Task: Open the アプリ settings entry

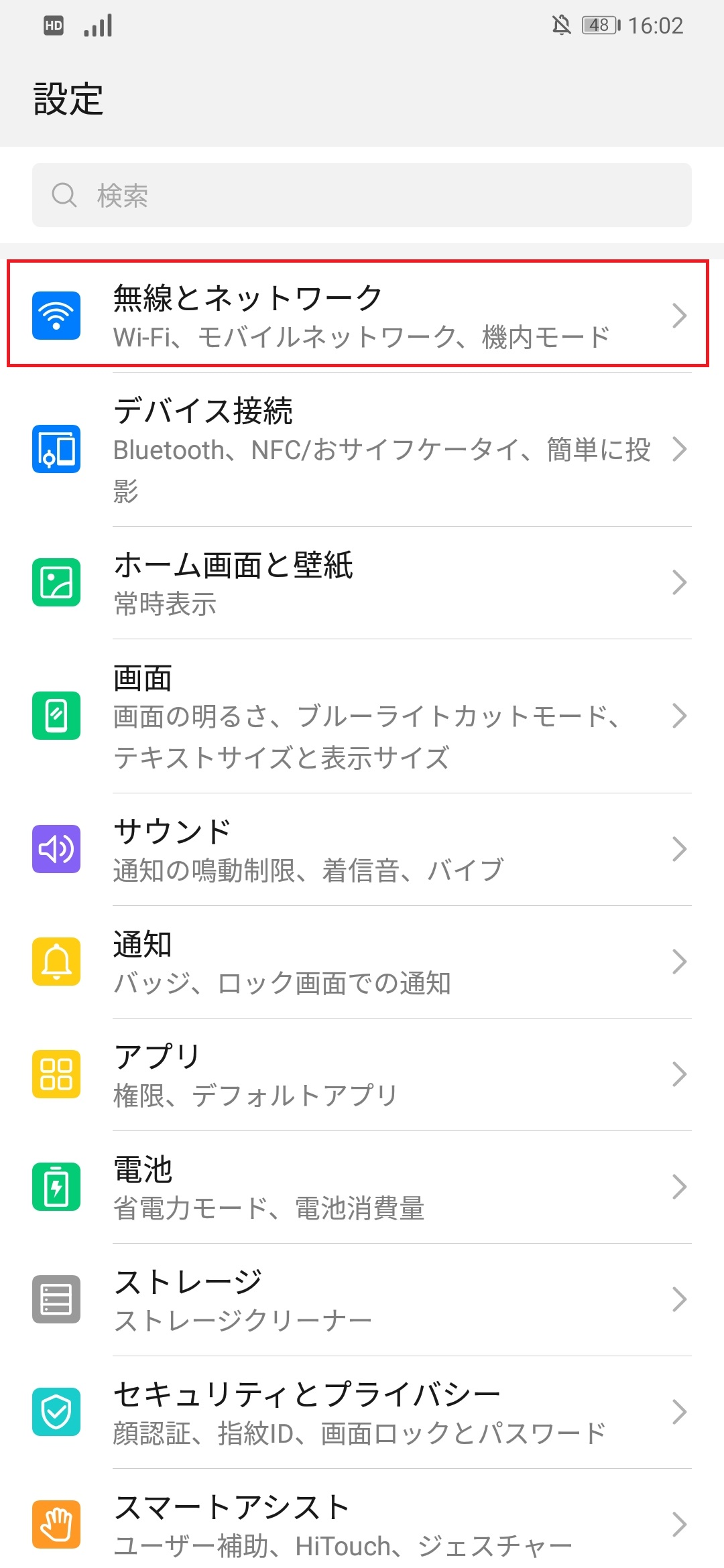Action: [x=362, y=1073]
